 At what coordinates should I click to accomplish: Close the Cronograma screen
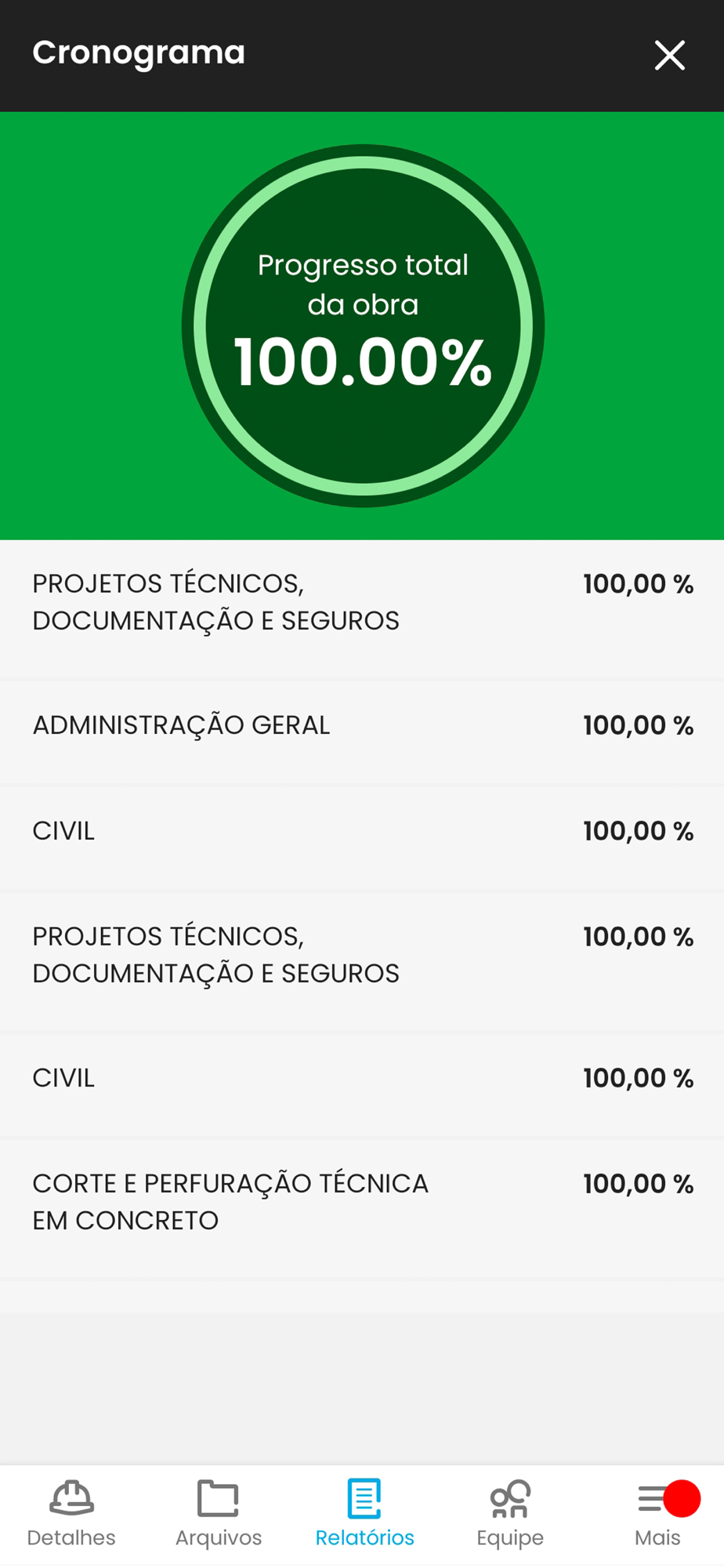[x=669, y=55]
